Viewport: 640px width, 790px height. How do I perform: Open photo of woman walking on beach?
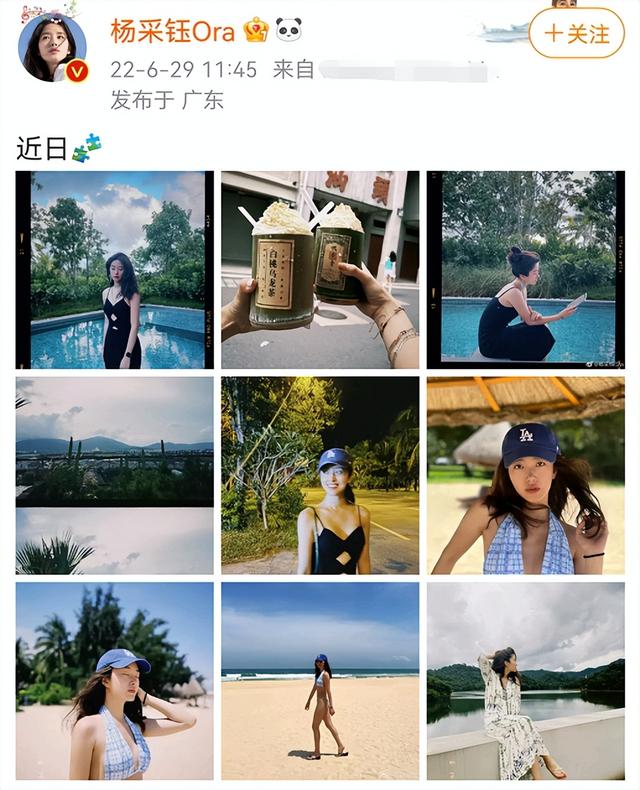pos(320,680)
